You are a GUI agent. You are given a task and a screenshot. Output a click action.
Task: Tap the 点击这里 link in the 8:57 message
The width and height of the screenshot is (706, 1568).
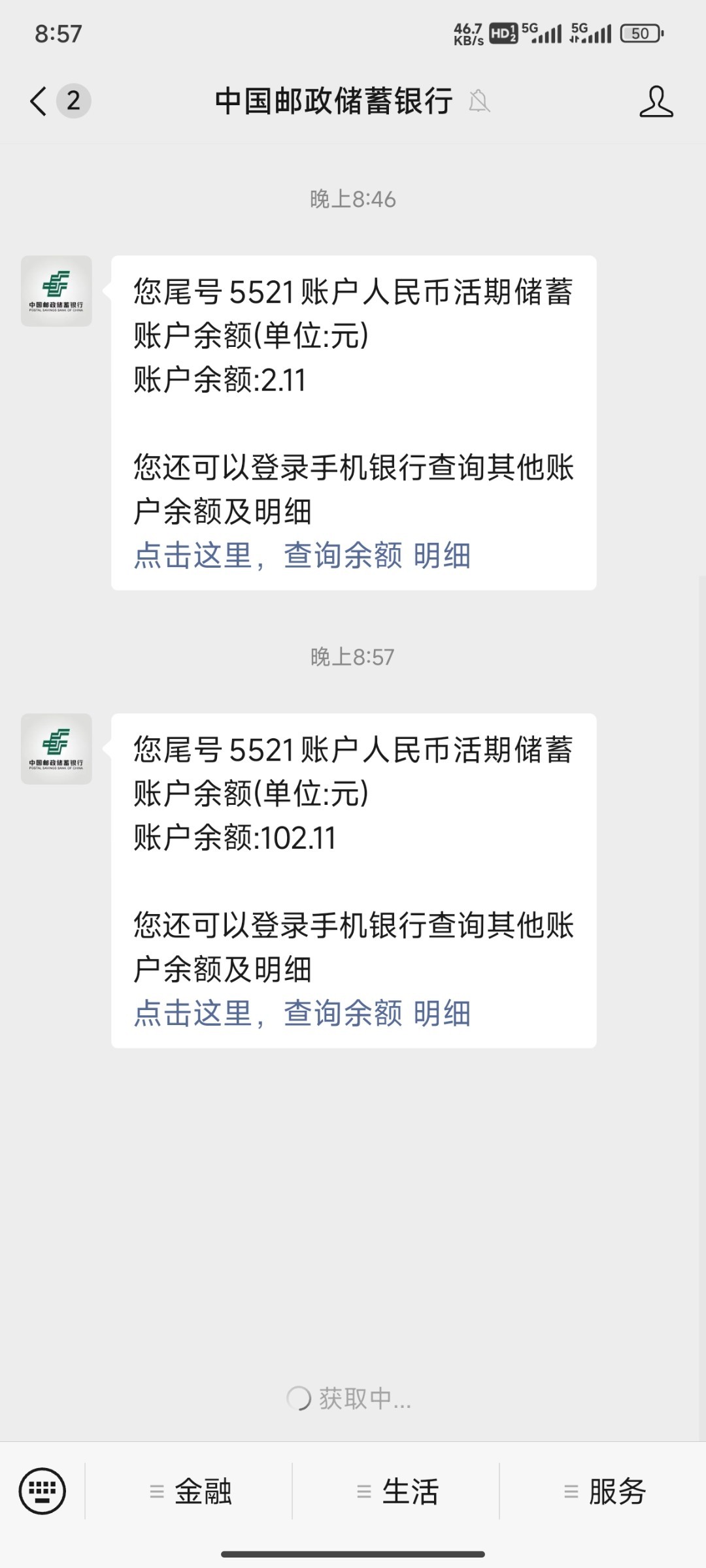click(193, 1014)
